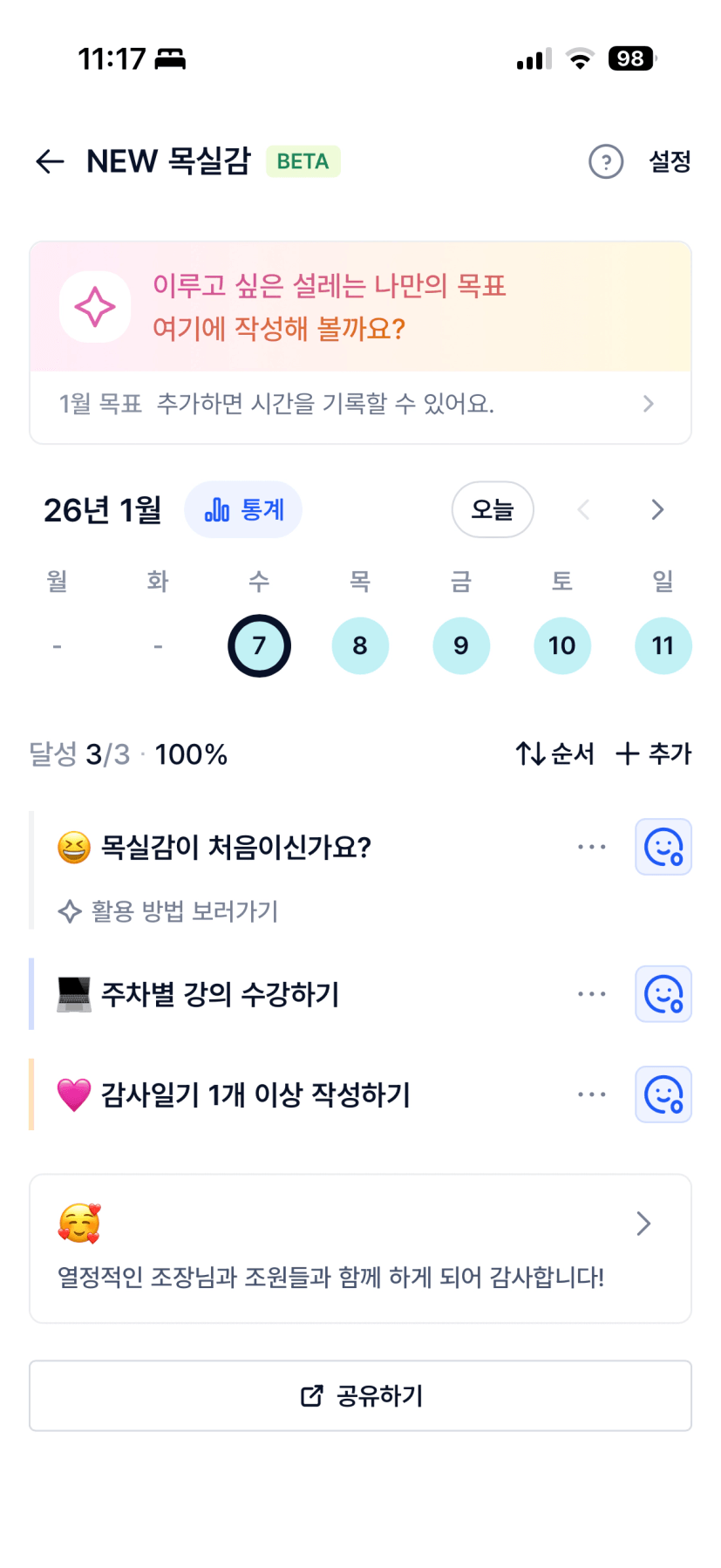Screen dimensions: 721x1568
Task: Select date 10 on the calendar
Action: coord(562,646)
